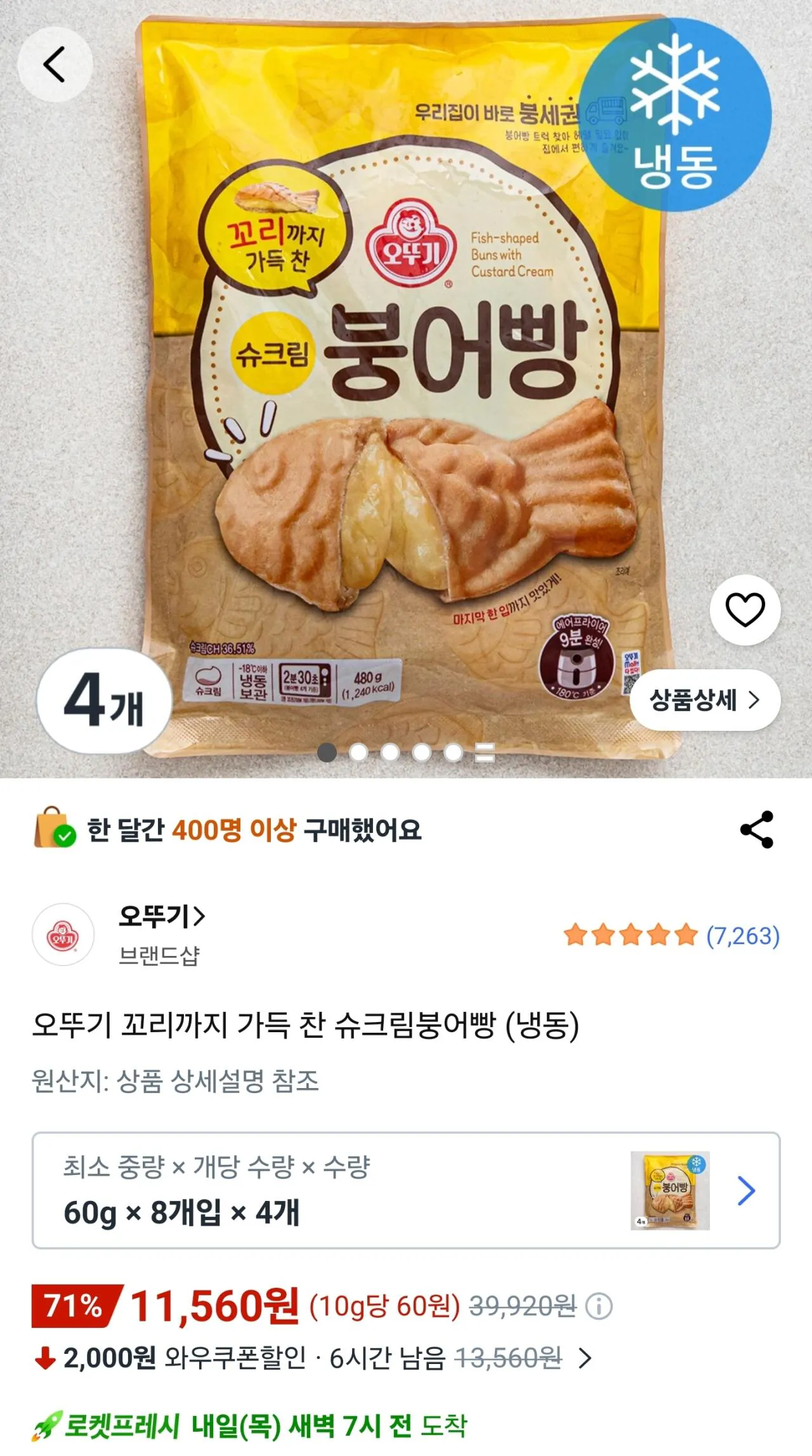The width and height of the screenshot is (812, 1456).
Task: Select the last image indicator on the carousel
Action: [485, 751]
